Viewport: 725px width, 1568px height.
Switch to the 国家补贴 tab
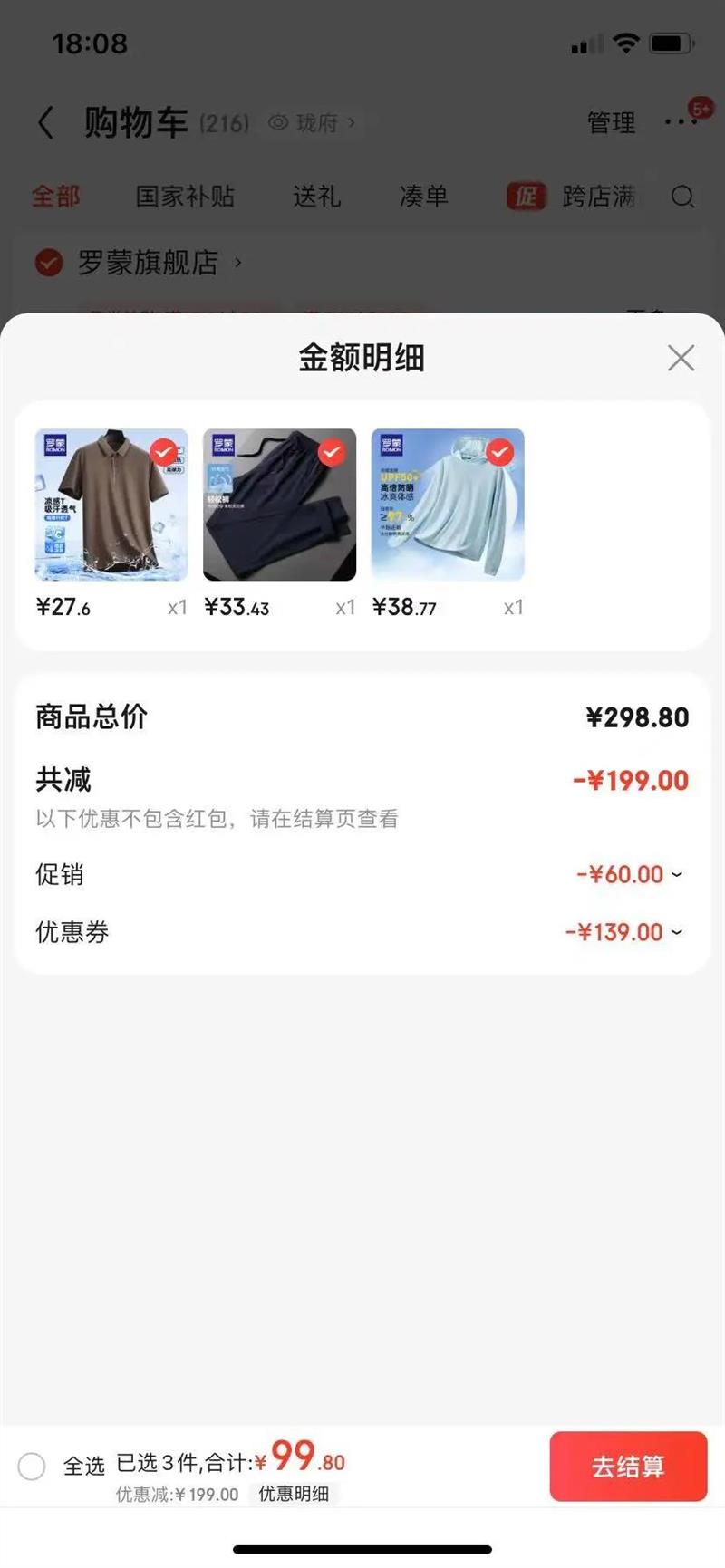(x=185, y=197)
